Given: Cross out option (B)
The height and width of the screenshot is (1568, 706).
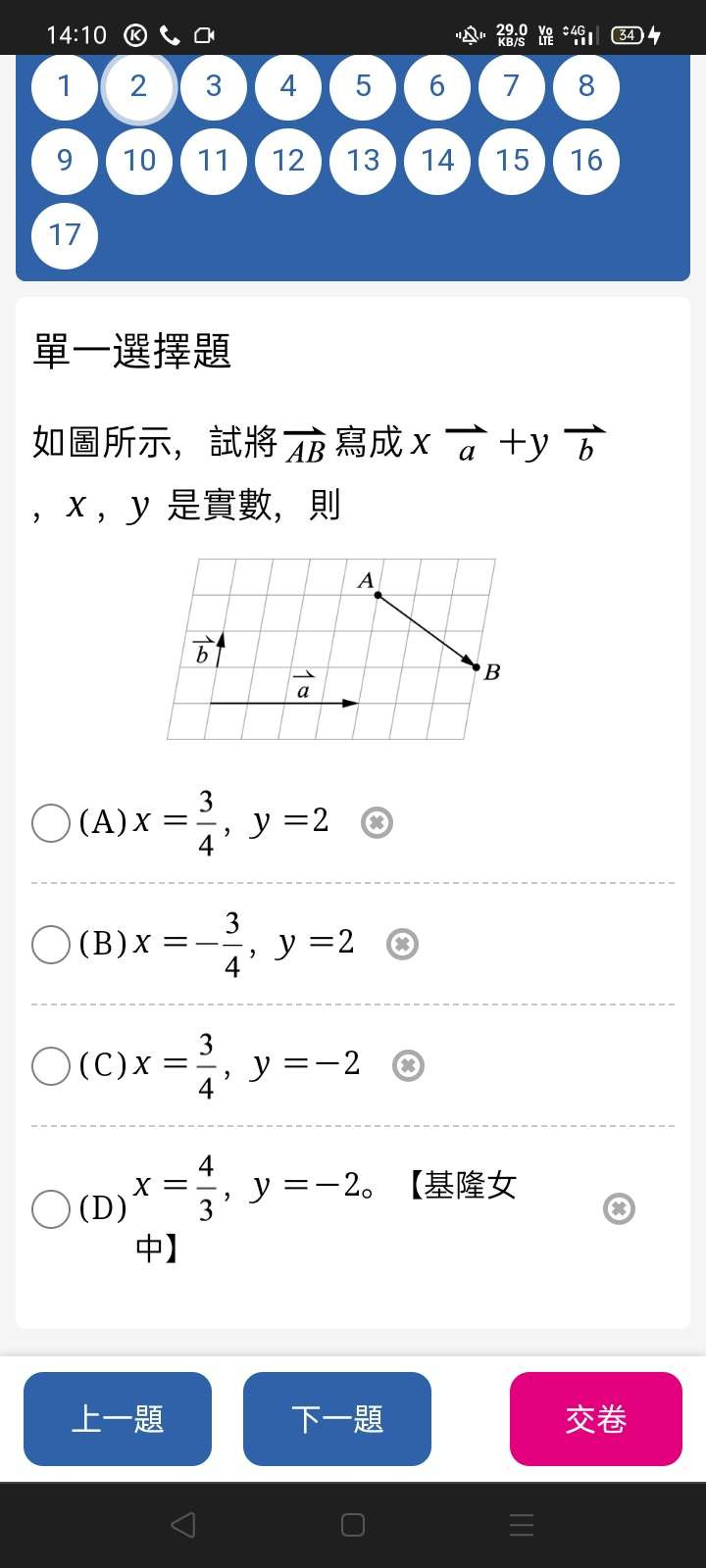Looking at the screenshot, I should 402,944.
